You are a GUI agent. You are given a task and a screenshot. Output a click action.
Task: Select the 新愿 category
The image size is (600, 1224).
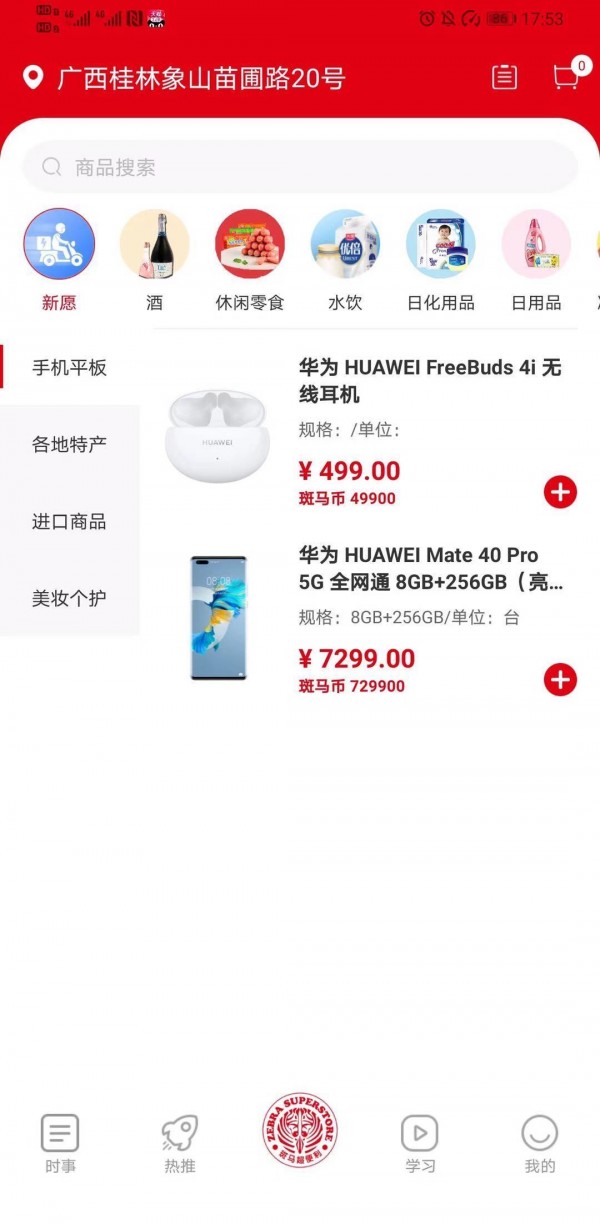59,261
